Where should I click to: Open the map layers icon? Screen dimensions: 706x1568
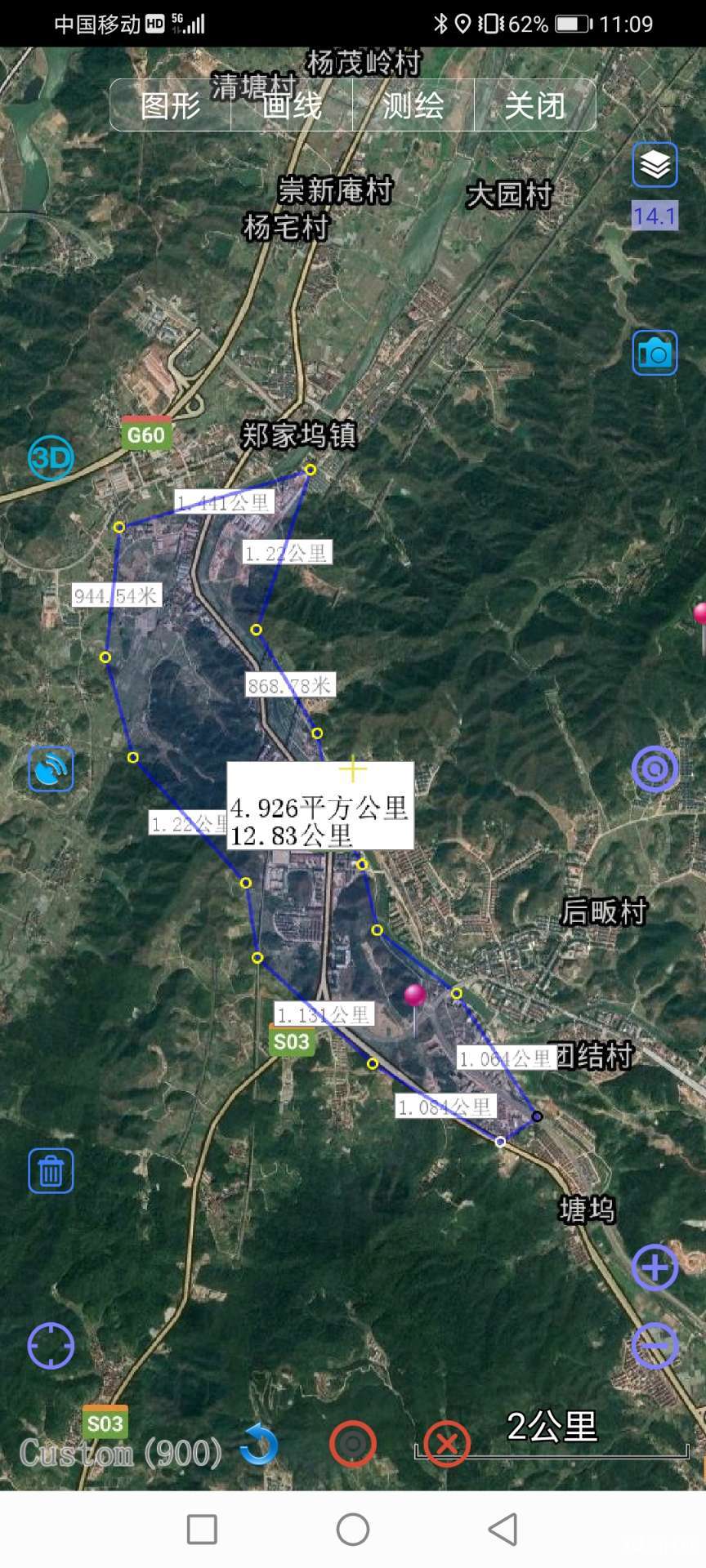[655, 166]
